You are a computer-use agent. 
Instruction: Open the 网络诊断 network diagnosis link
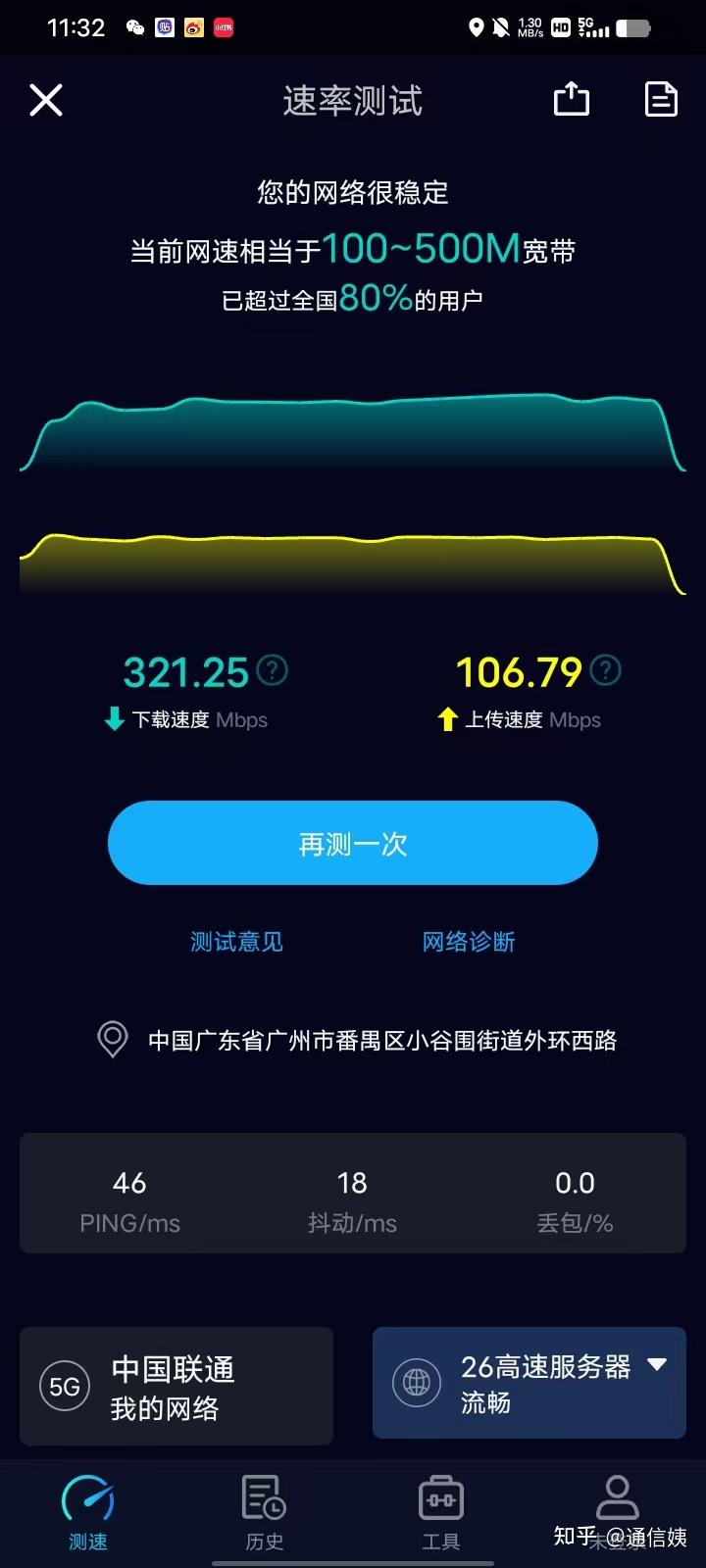coord(468,941)
